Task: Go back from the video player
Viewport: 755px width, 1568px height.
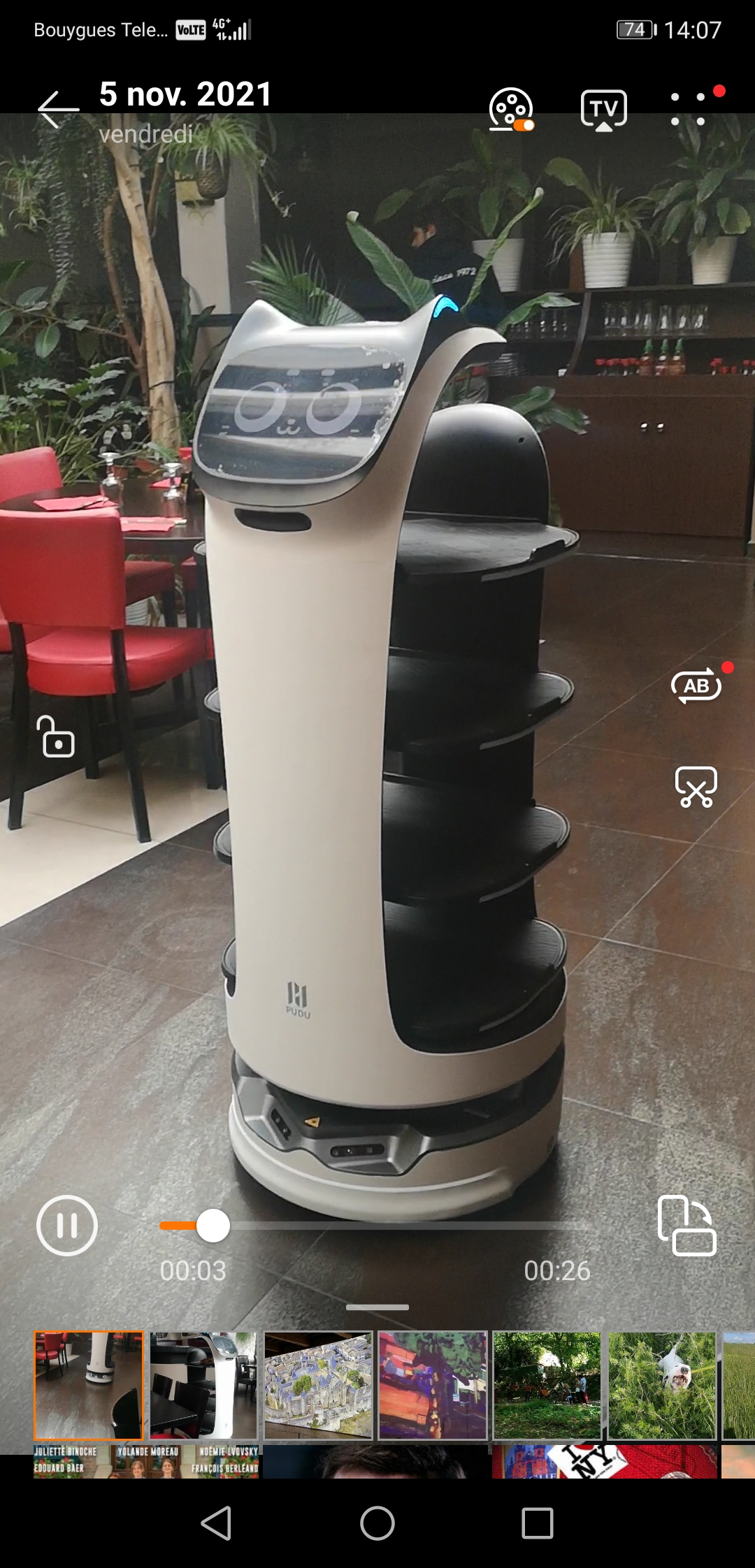Action: [x=57, y=110]
